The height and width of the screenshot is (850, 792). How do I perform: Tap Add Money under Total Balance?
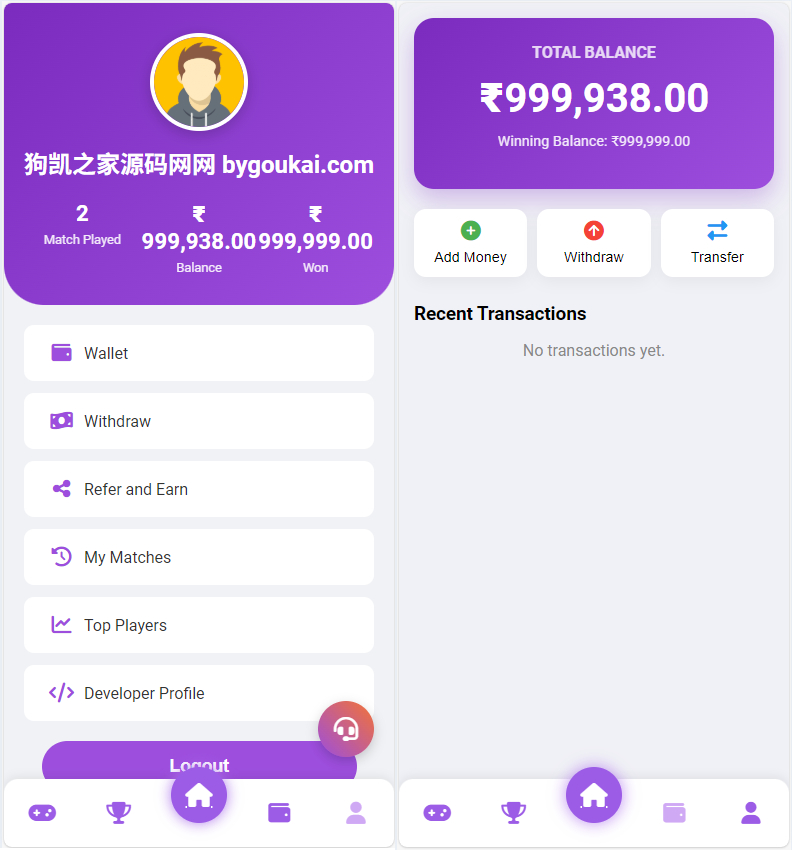tap(470, 243)
